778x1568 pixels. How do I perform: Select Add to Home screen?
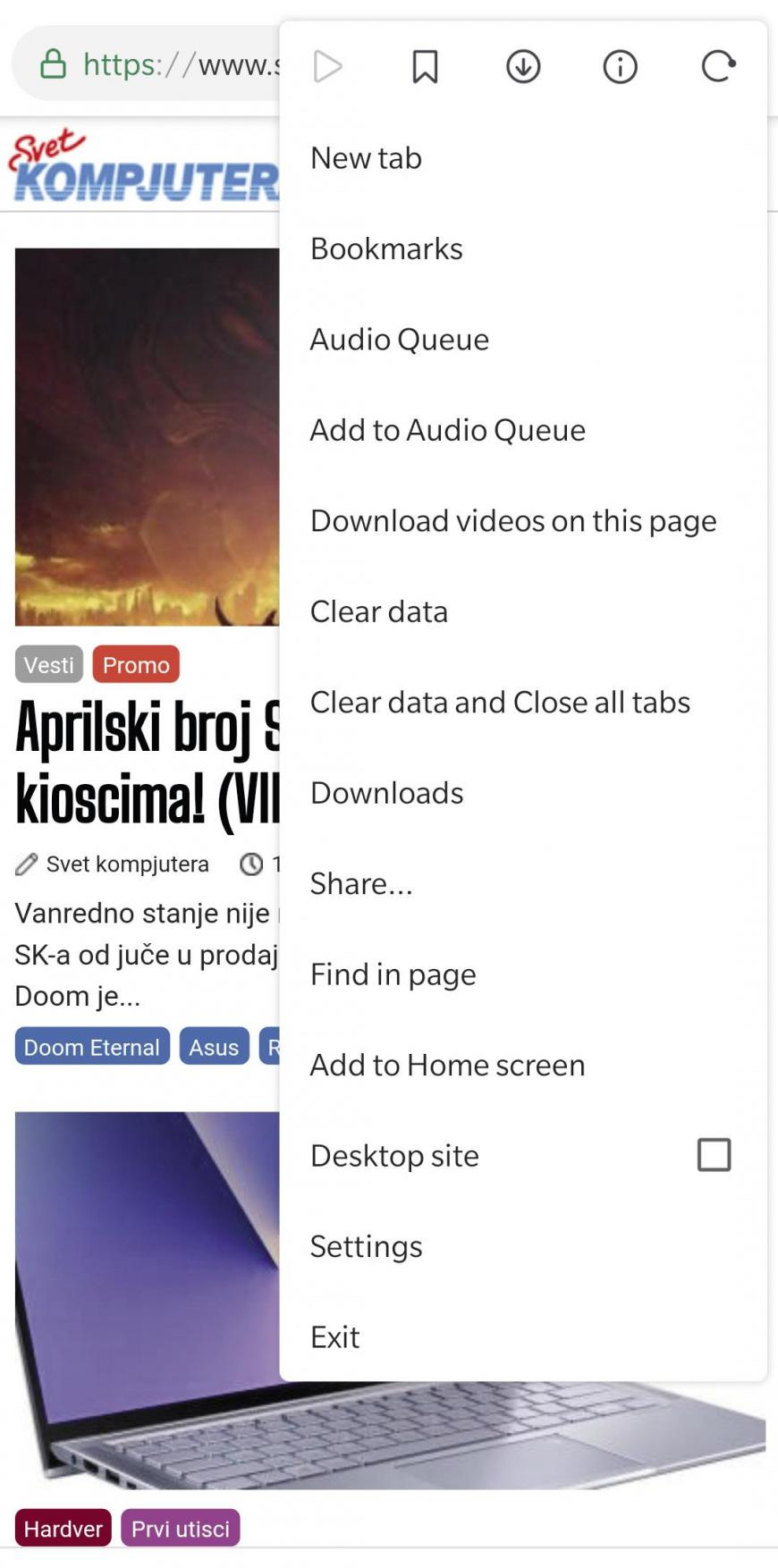pos(523,1066)
